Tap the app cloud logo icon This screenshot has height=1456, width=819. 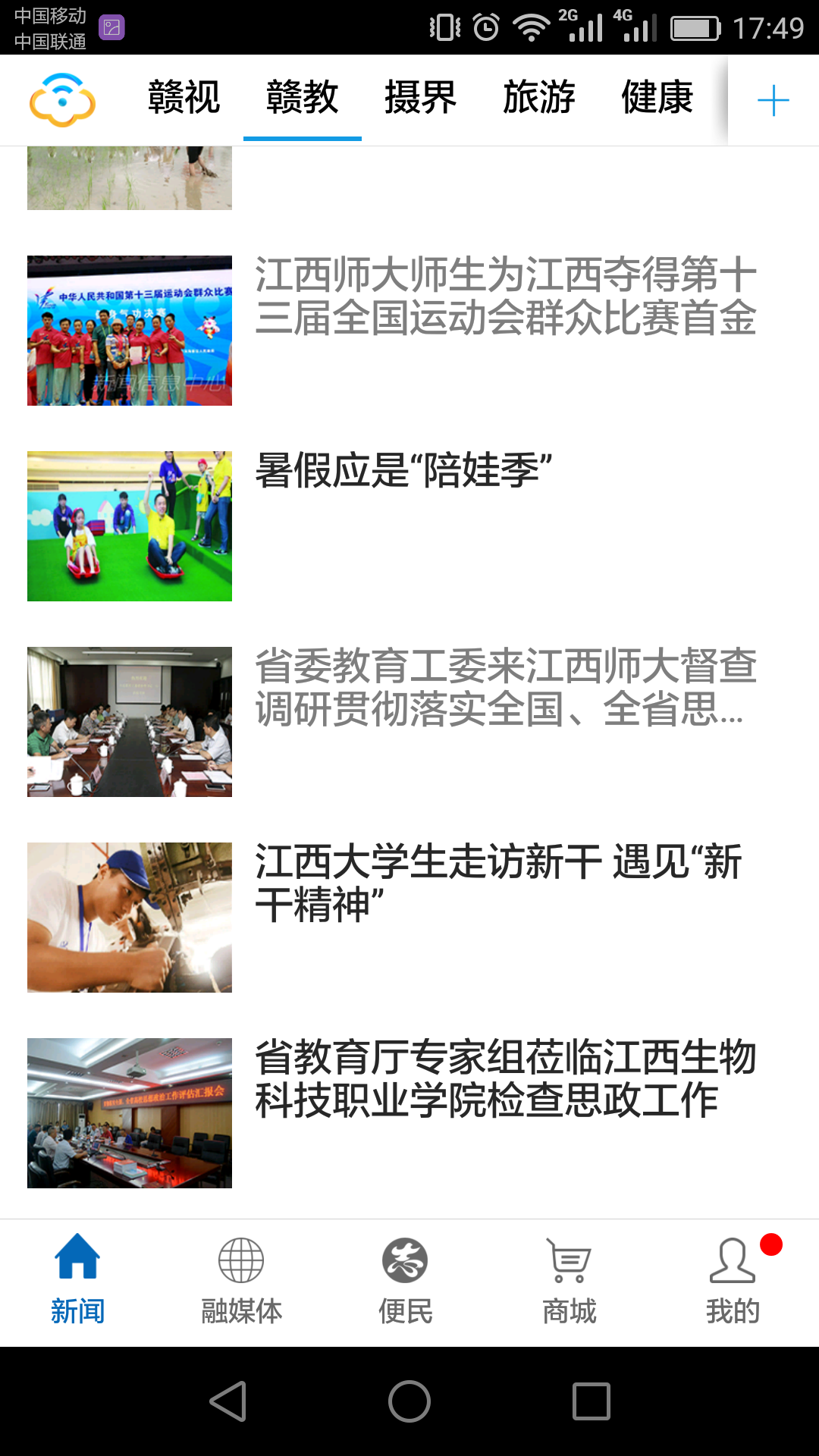pos(62,99)
